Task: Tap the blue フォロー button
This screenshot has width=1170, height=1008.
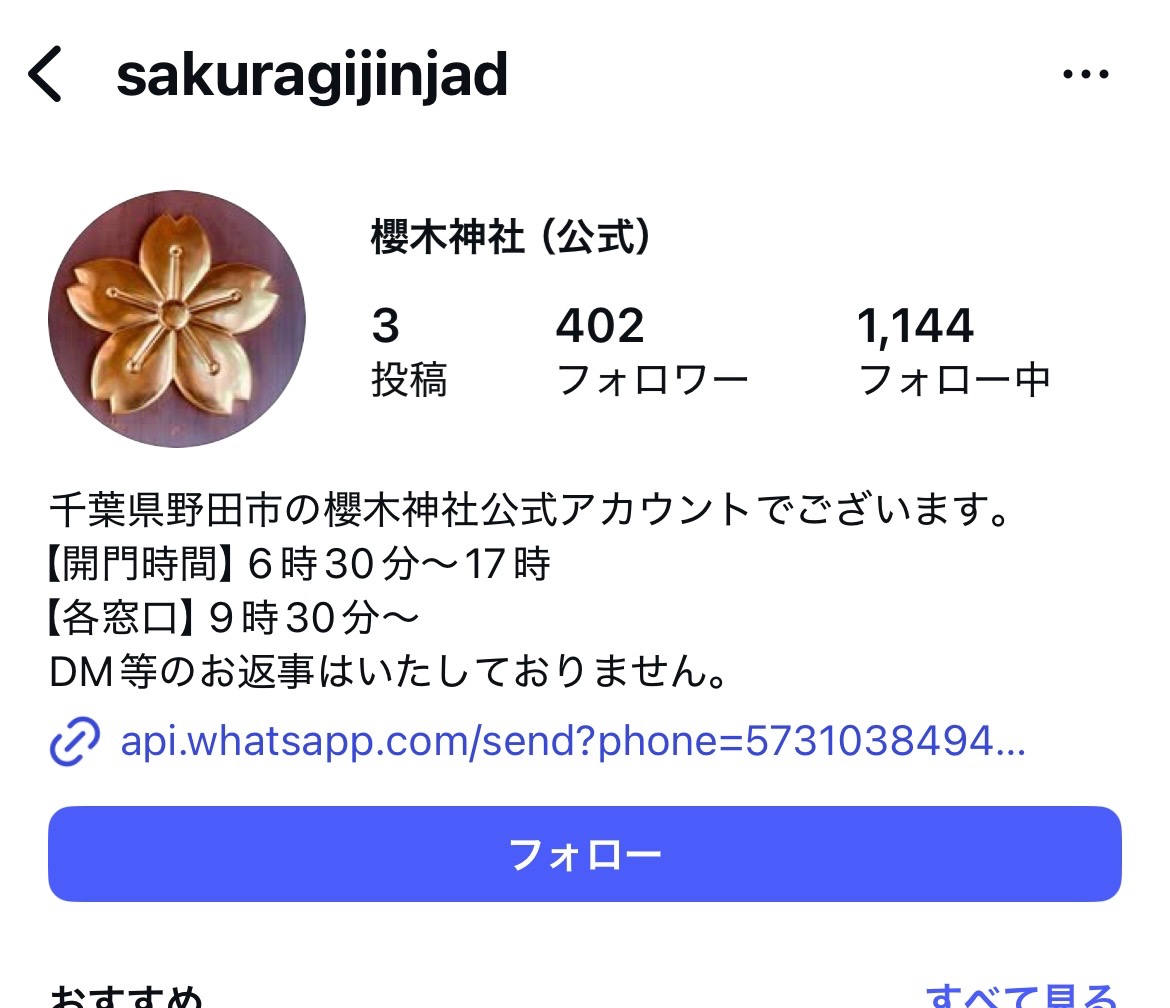Action: [584, 854]
